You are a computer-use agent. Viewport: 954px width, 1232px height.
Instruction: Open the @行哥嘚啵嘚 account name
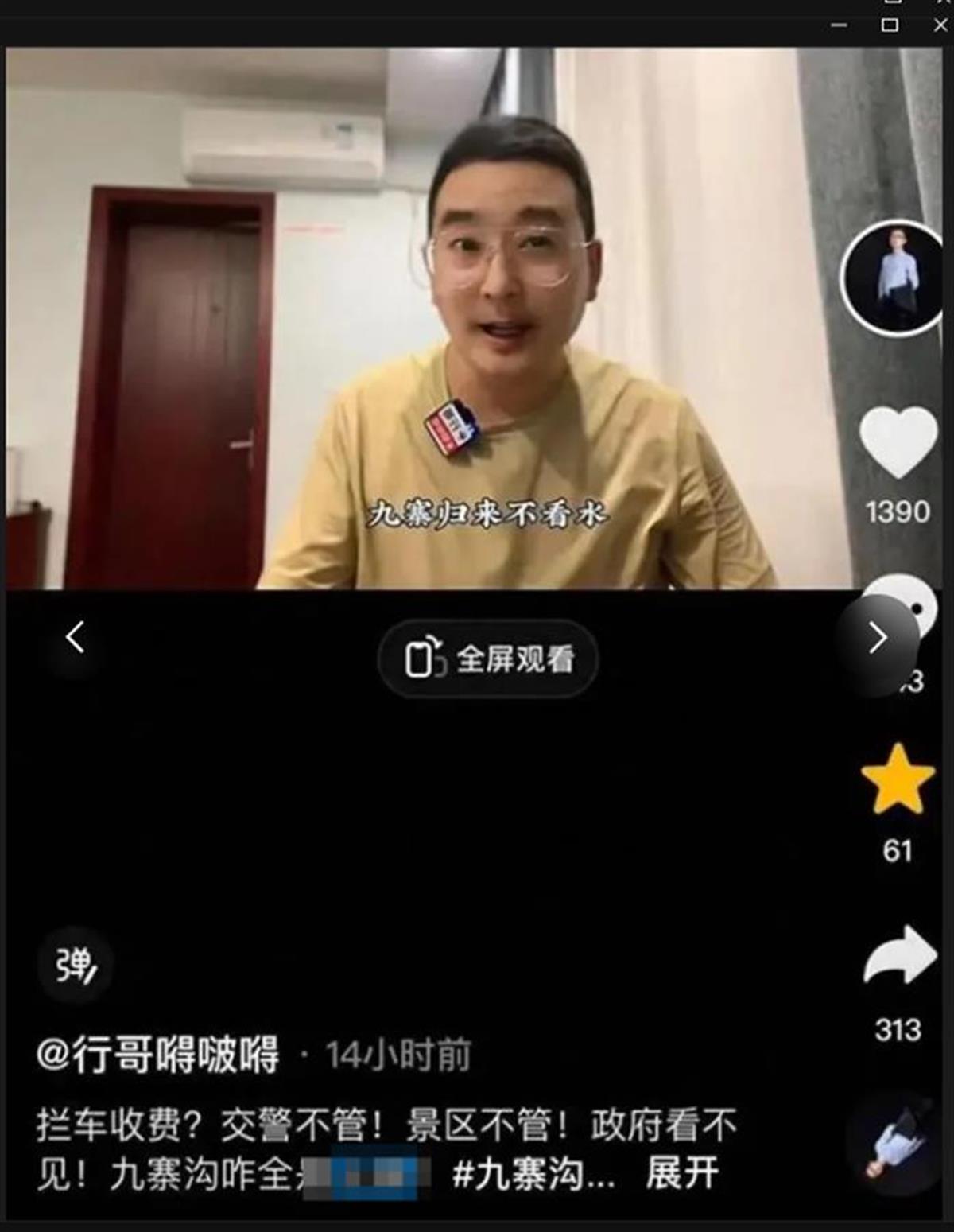click(x=157, y=1055)
